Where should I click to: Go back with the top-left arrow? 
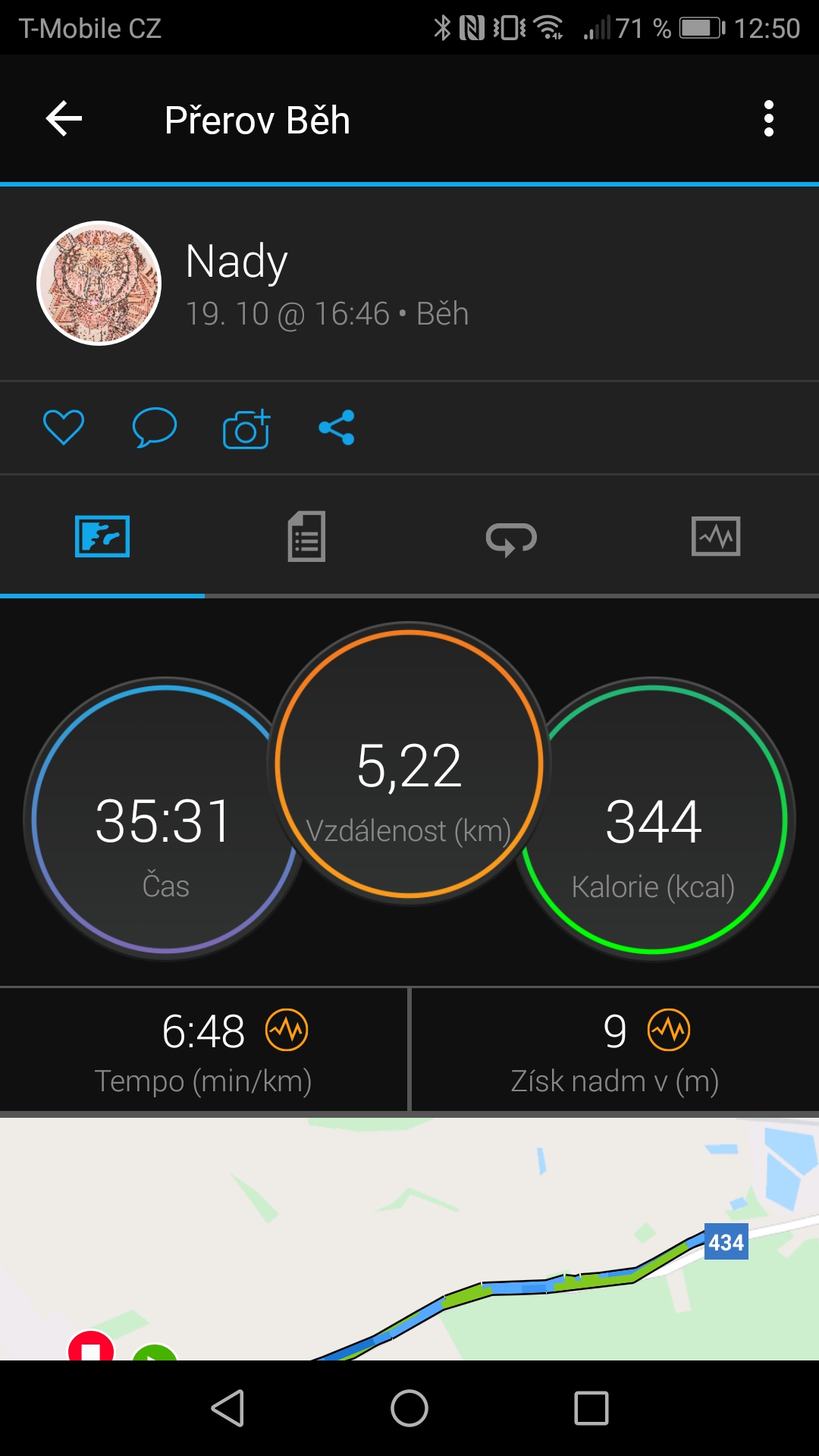coord(64,119)
